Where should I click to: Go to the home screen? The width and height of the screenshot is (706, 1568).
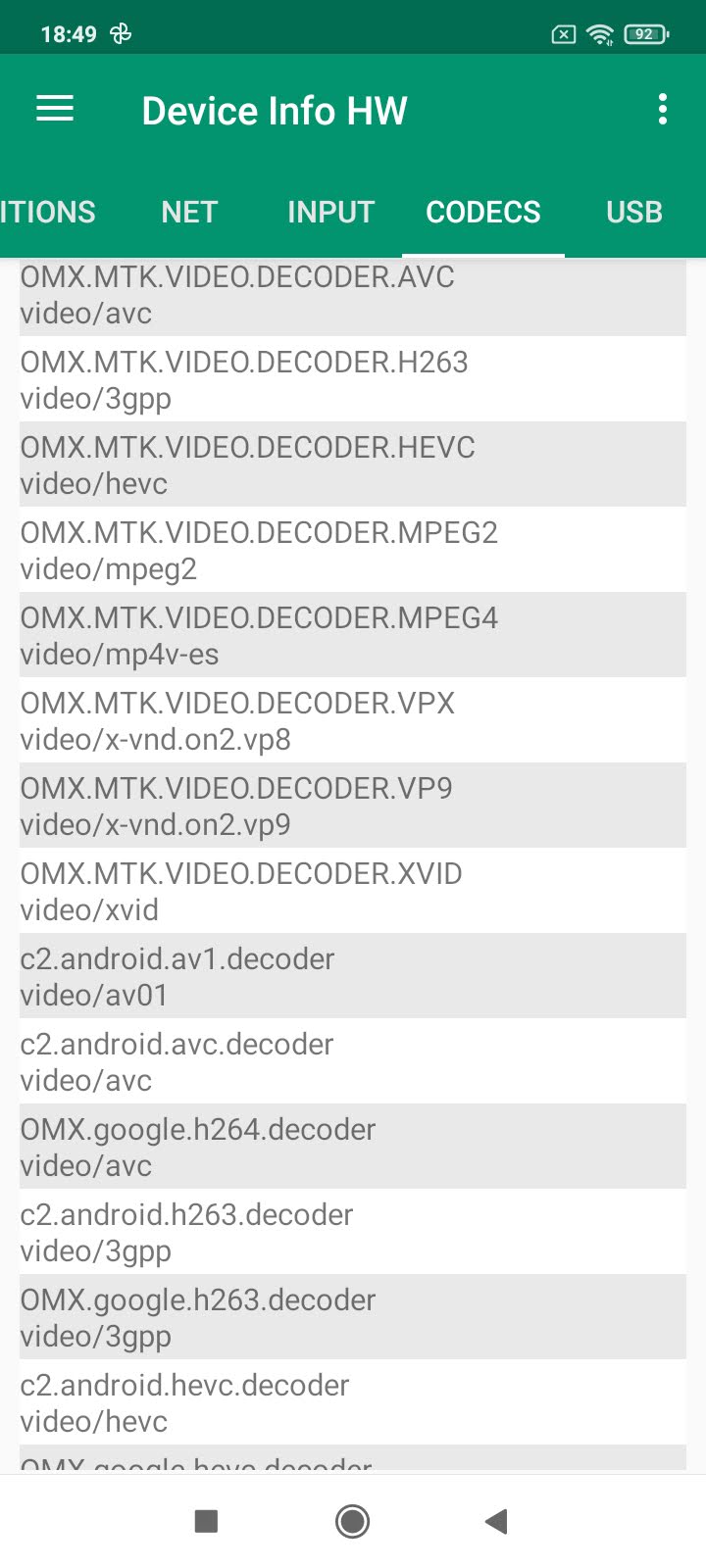(x=352, y=1521)
